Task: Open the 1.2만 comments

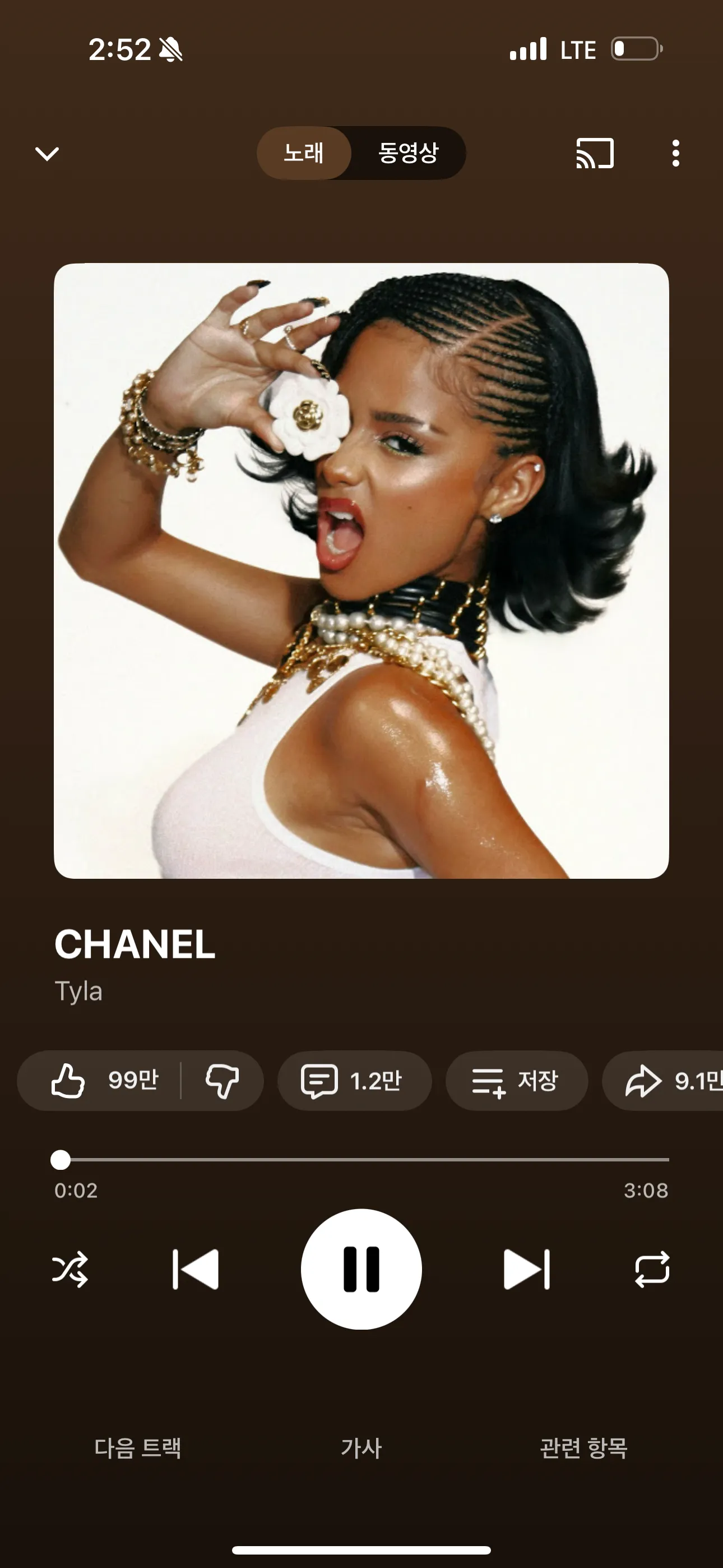Action: click(x=354, y=1081)
